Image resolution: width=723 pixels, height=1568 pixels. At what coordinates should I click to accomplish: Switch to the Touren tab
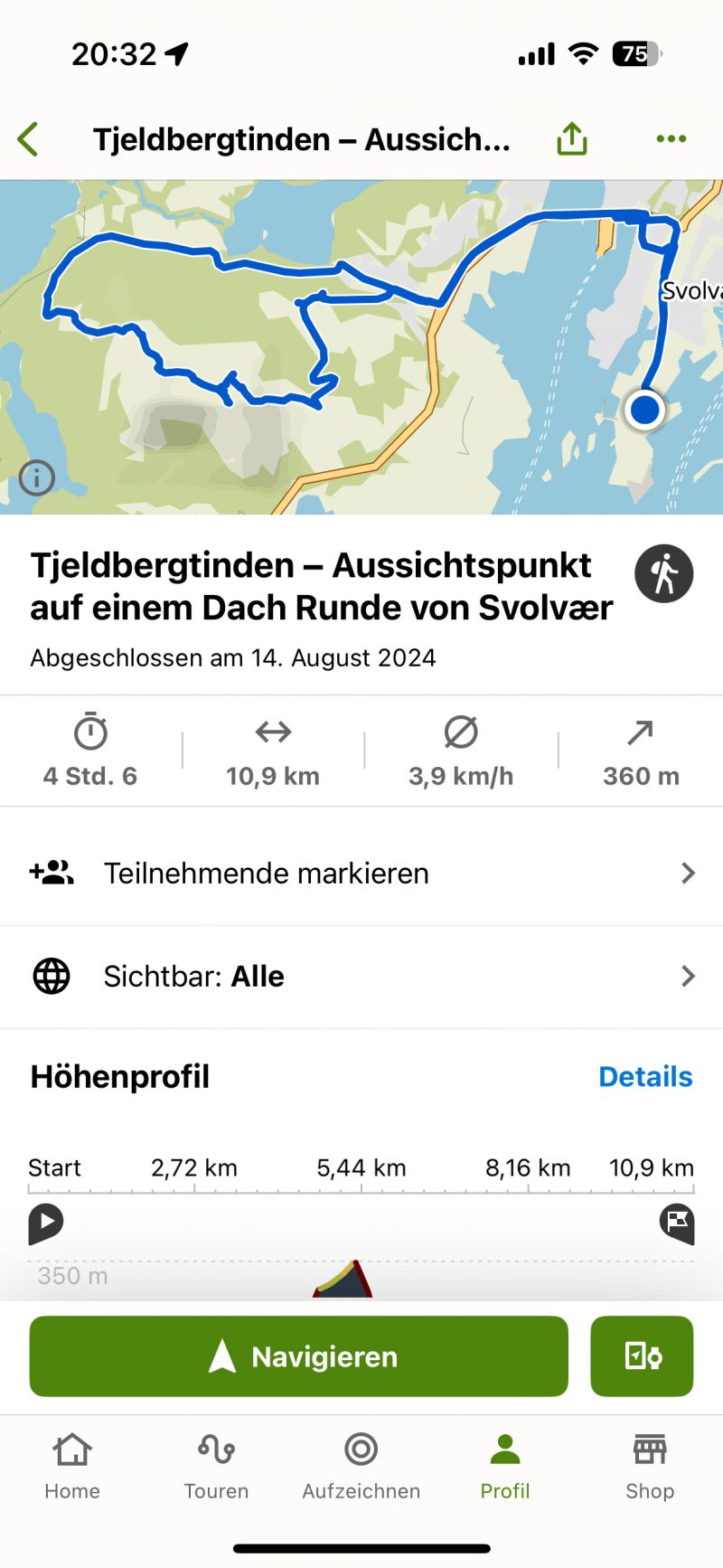(x=217, y=1467)
